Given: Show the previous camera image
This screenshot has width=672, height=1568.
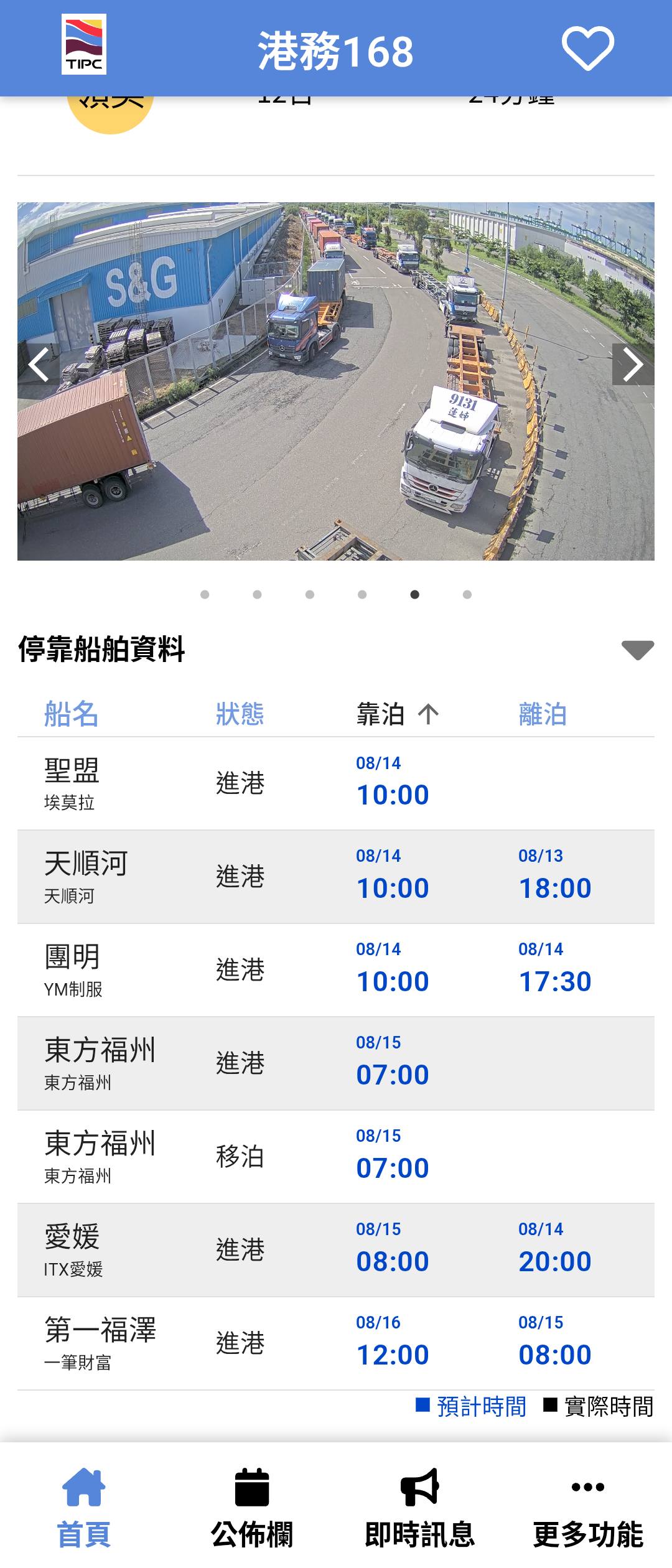Looking at the screenshot, I should pos(39,365).
